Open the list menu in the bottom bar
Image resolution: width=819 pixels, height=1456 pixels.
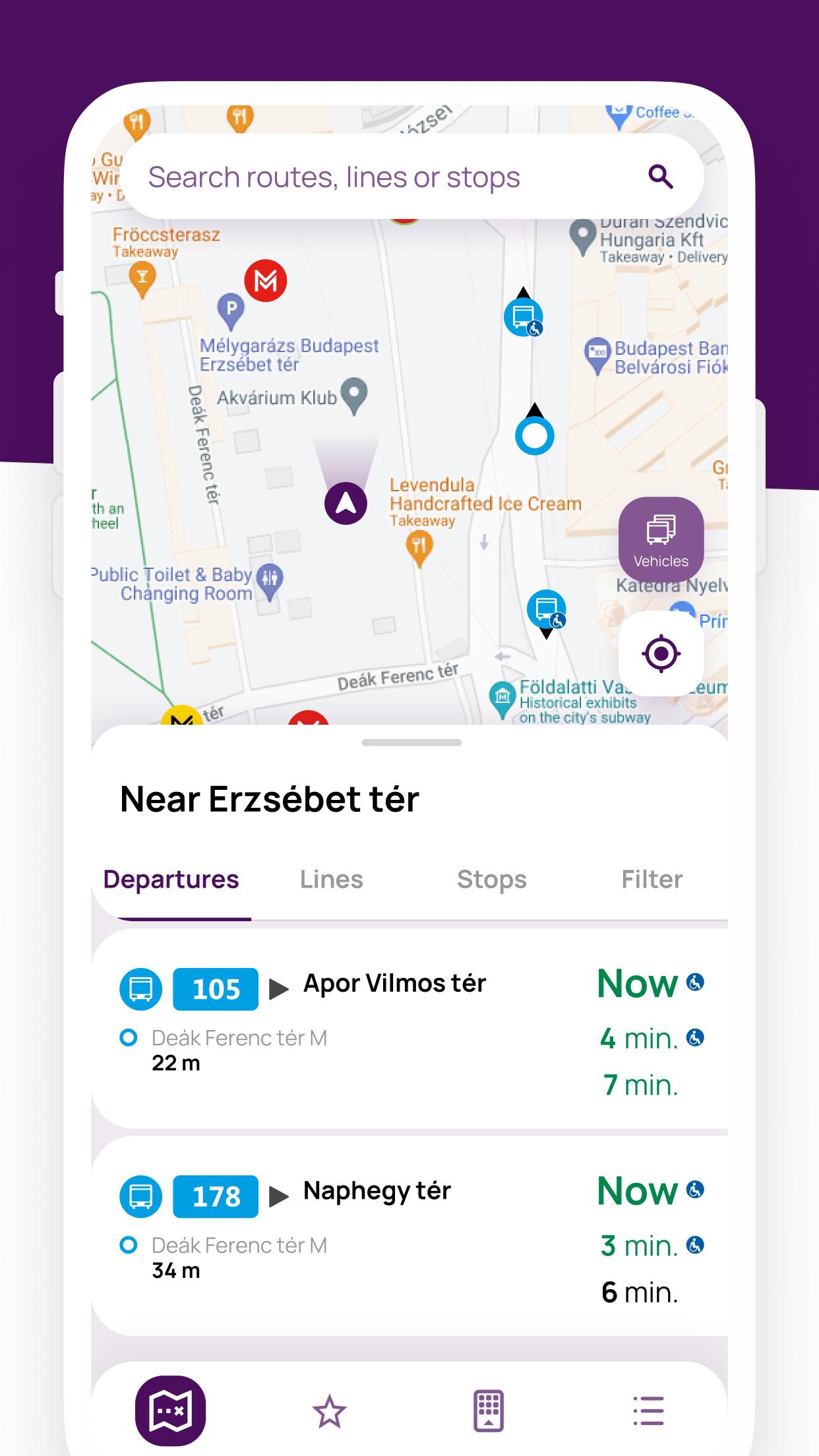pyautogui.click(x=648, y=1411)
